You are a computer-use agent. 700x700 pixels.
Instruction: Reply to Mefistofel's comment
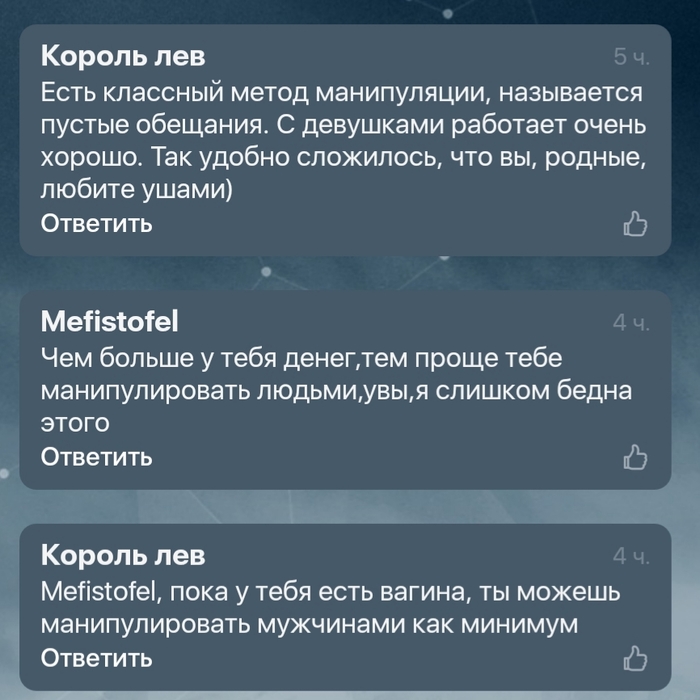tap(96, 457)
